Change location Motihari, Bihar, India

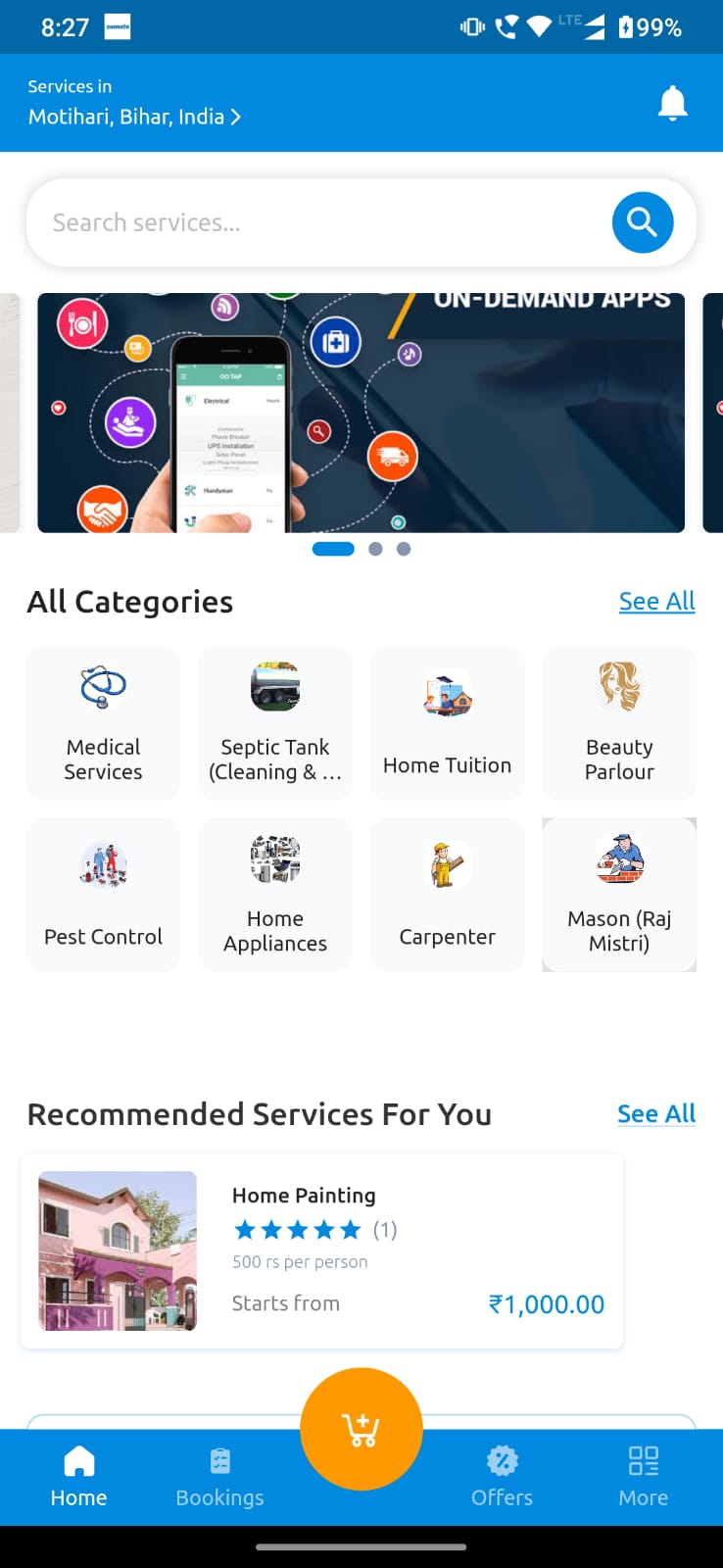coord(134,117)
